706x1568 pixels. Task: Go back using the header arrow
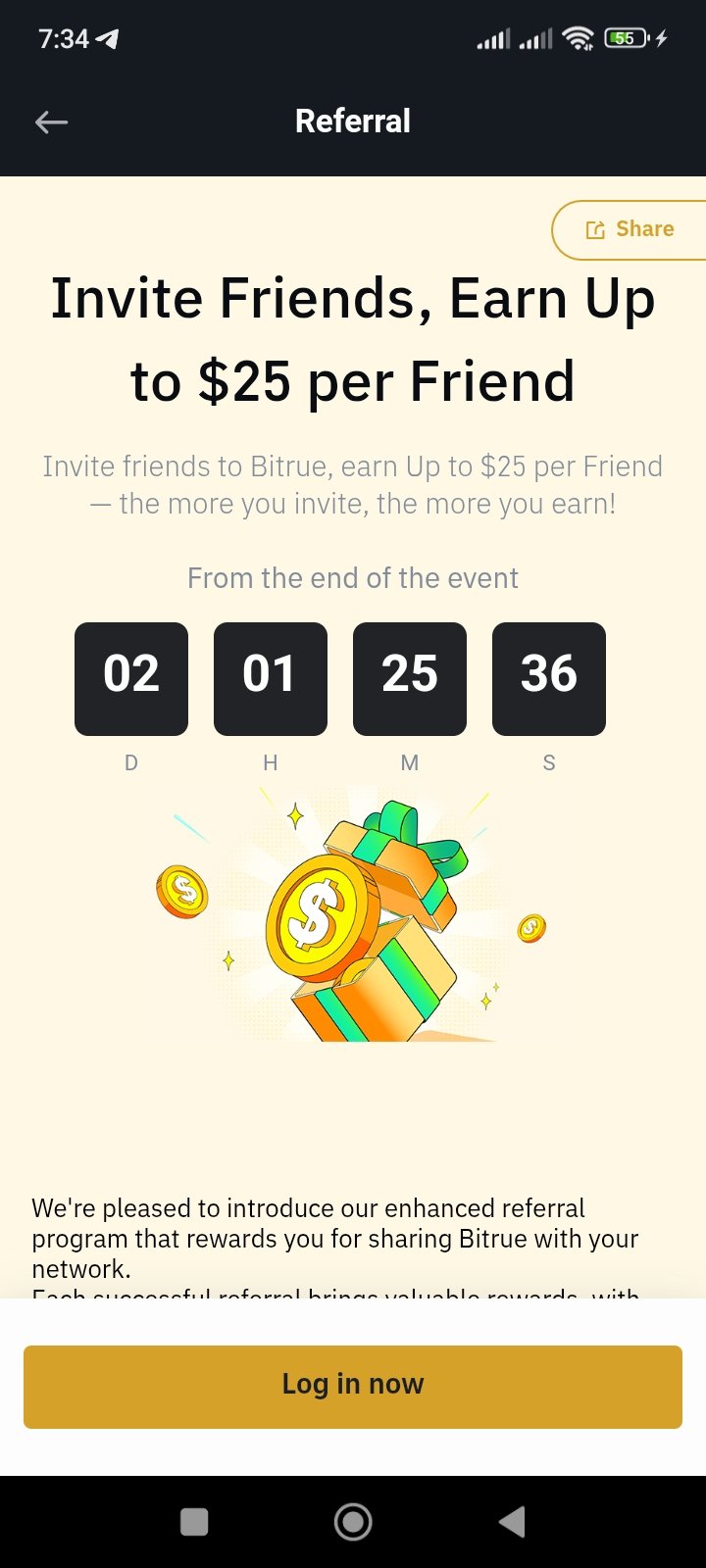[51, 122]
